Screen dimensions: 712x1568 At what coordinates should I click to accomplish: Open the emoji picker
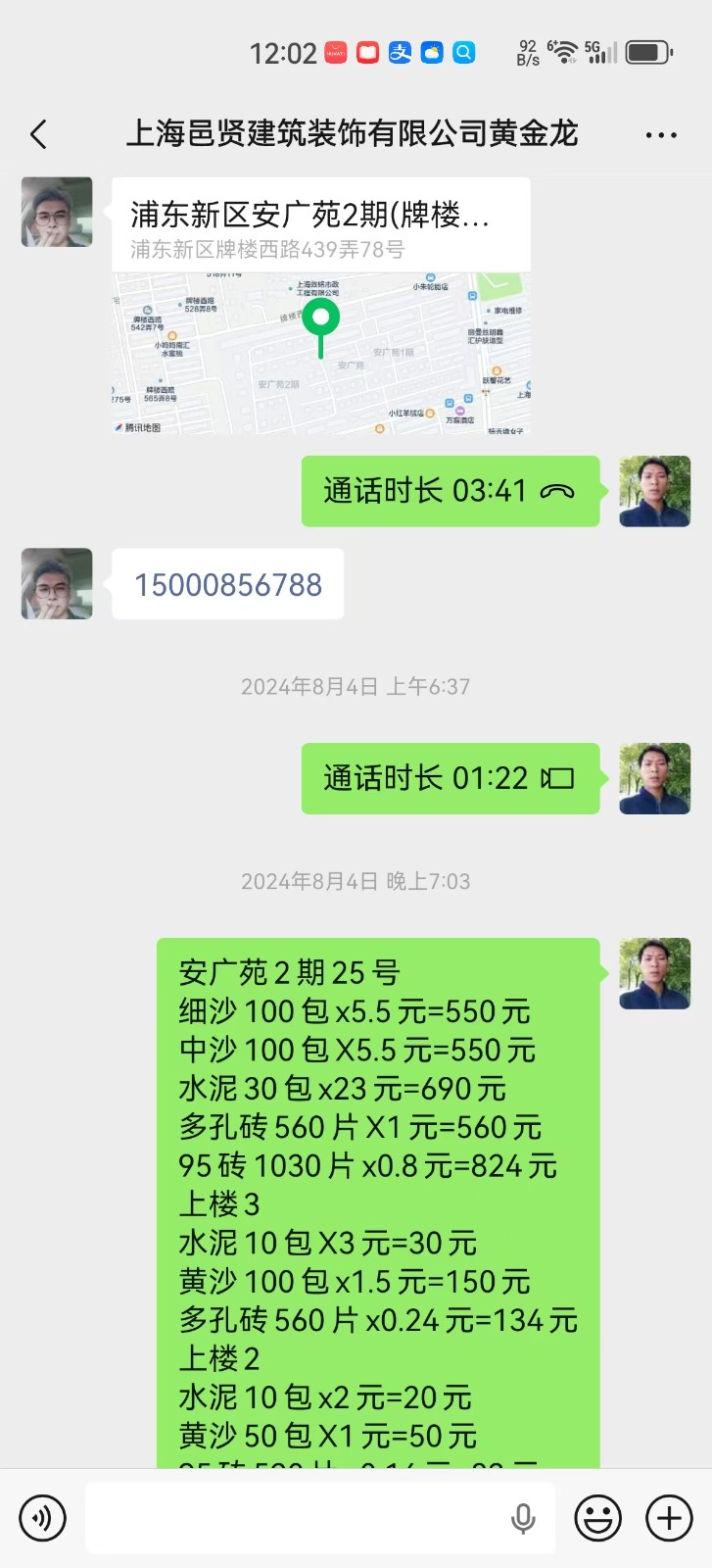[597, 1518]
